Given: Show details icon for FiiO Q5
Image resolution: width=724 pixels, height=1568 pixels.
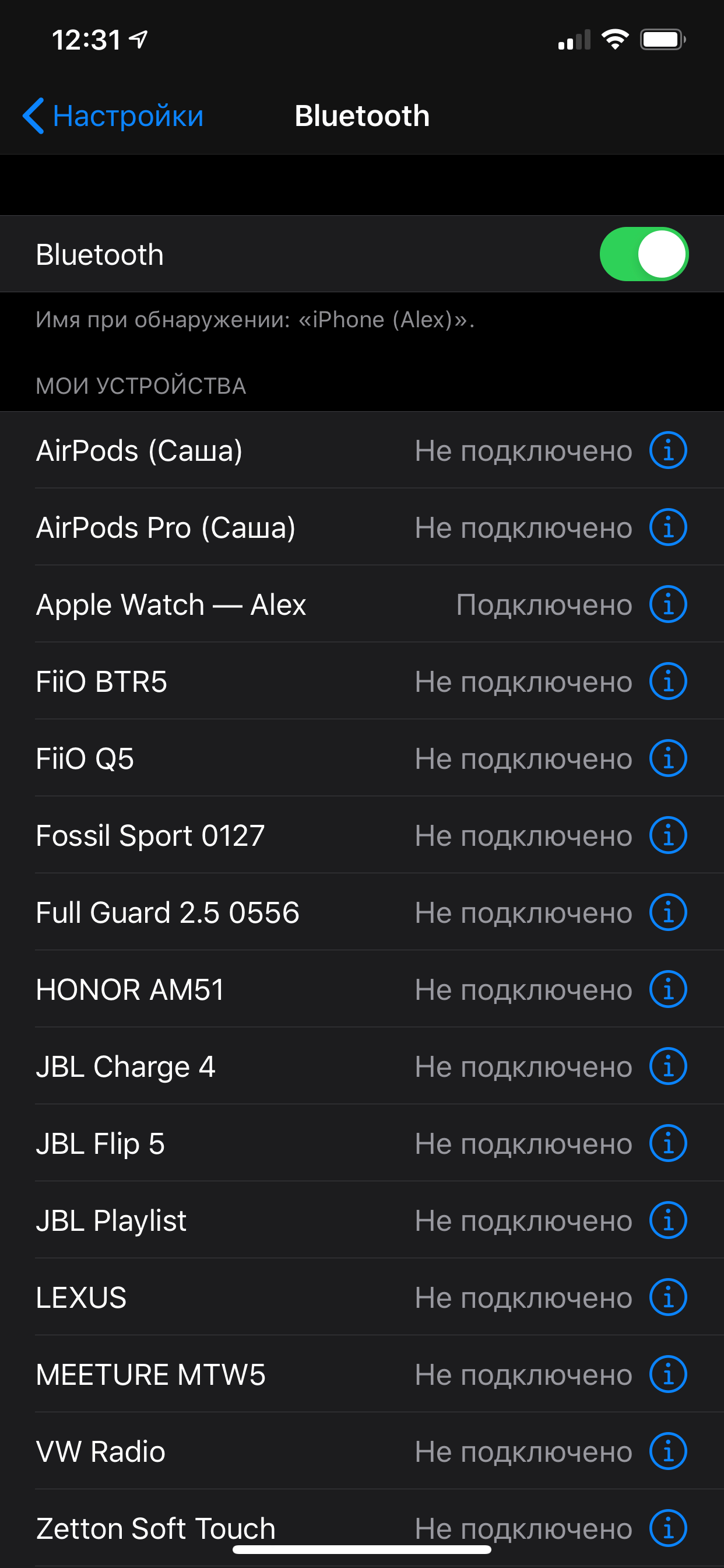Looking at the screenshot, I should pos(667,758).
